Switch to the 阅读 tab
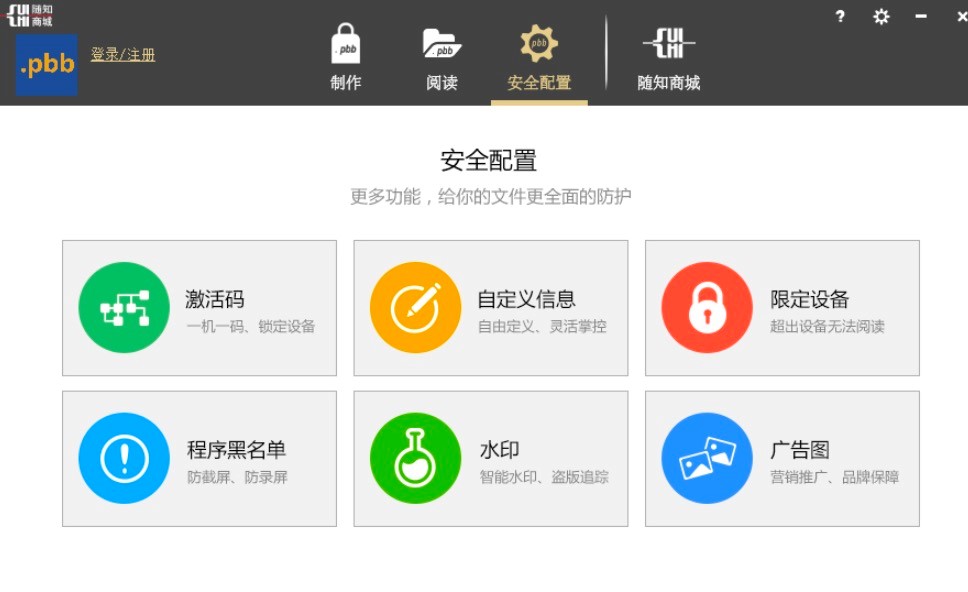The height and width of the screenshot is (592, 968). (x=441, y=58)
